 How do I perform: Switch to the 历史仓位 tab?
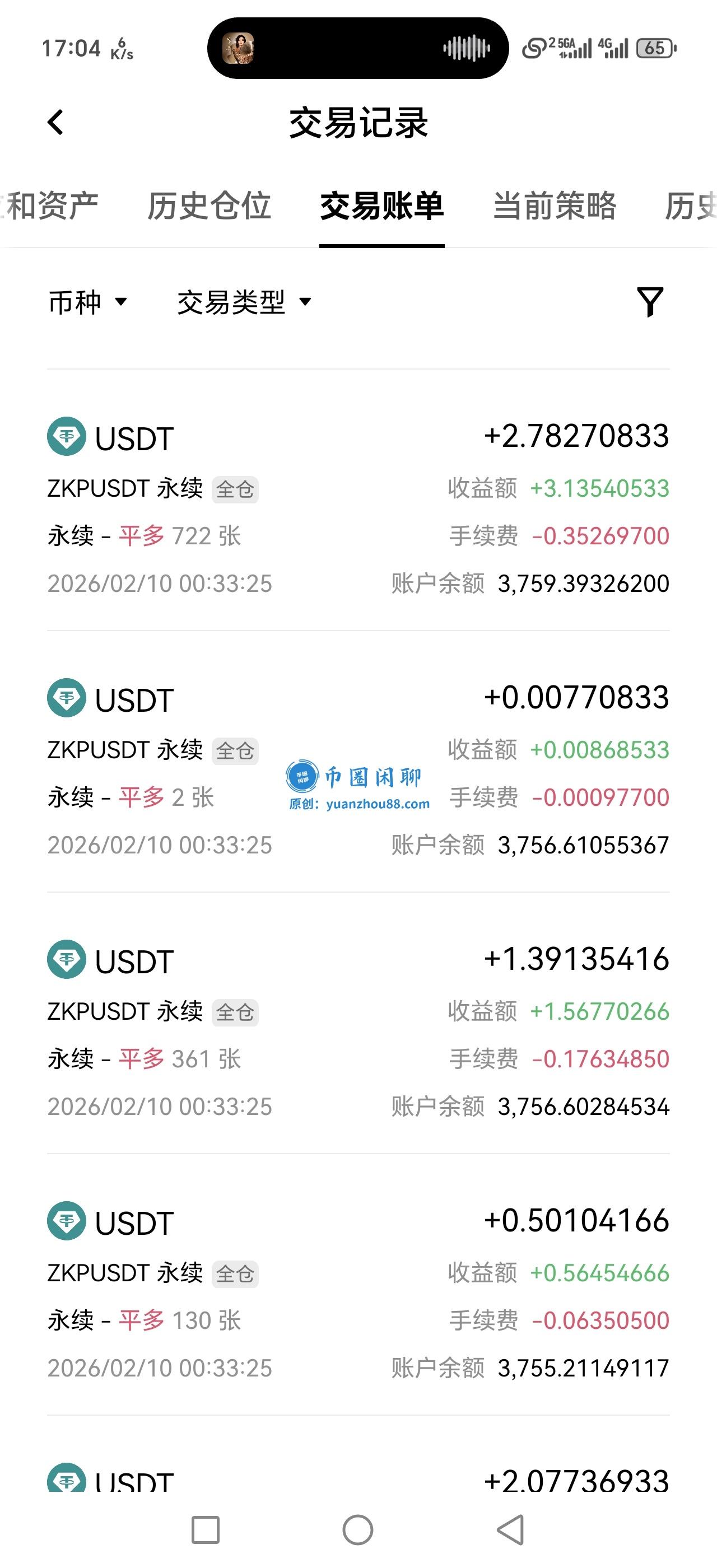[209, 206]
